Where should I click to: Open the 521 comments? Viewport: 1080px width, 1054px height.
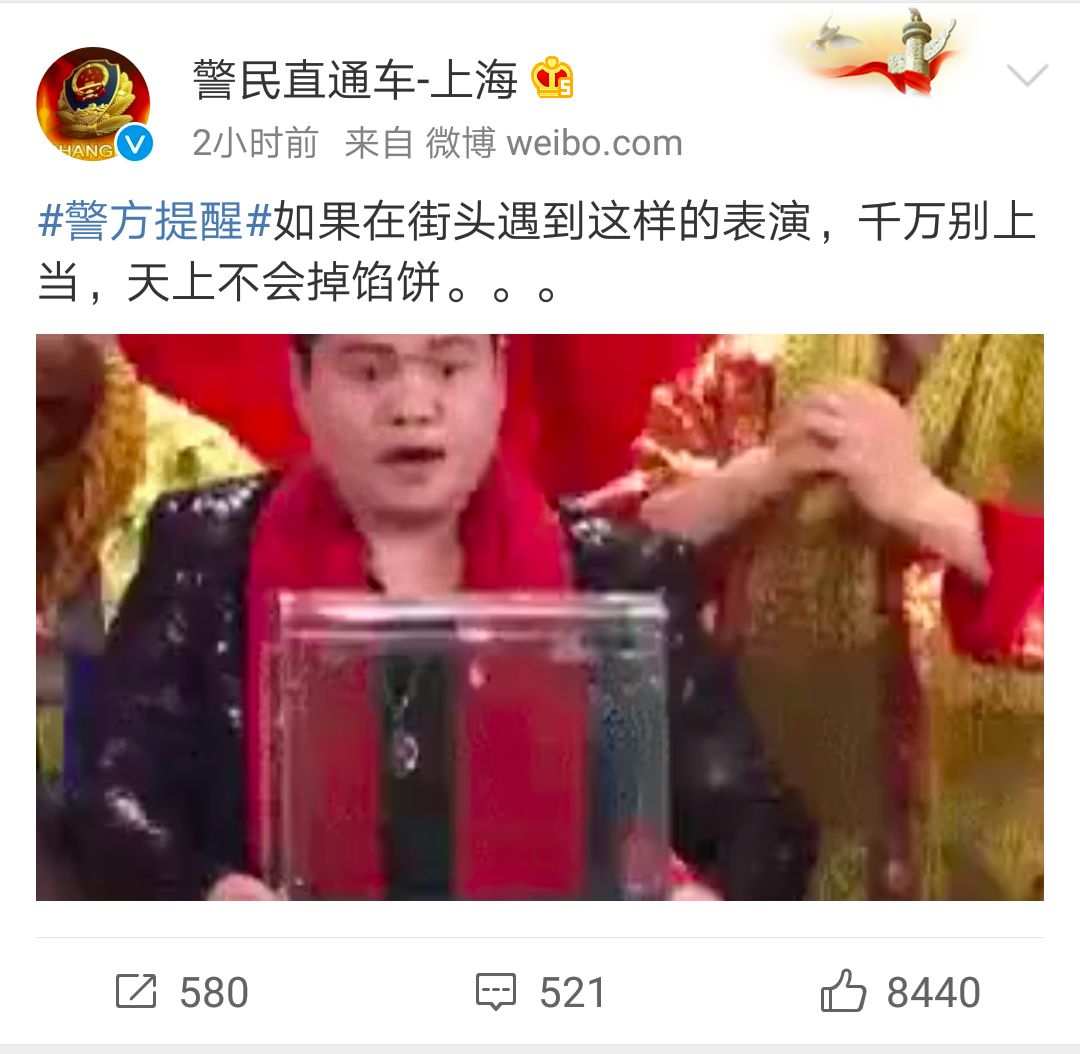[540, 992]
